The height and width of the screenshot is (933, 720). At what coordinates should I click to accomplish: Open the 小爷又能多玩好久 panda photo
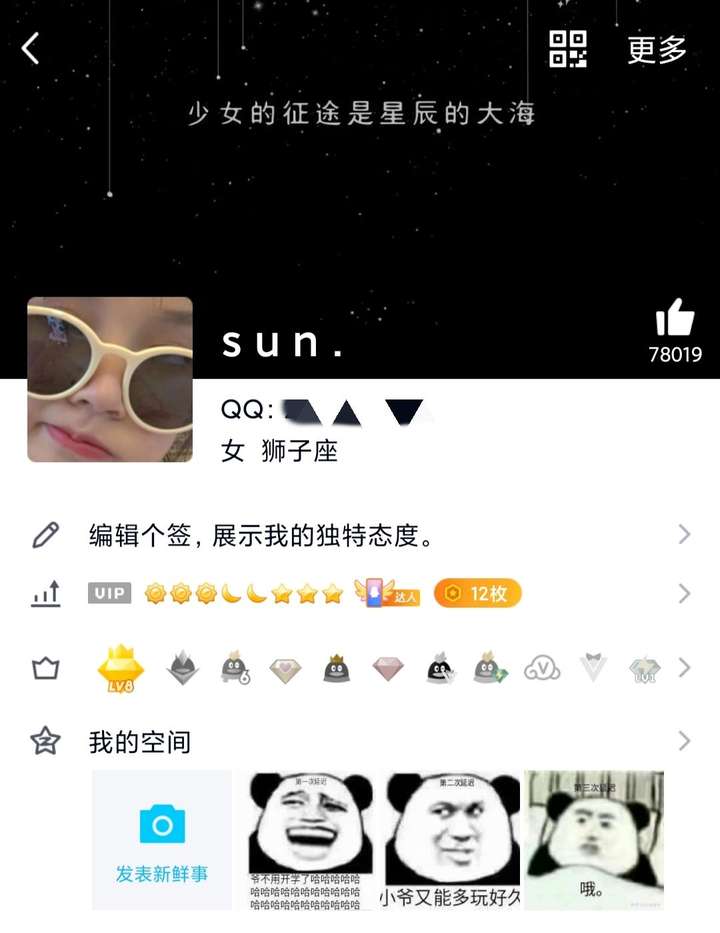[450, 840]
